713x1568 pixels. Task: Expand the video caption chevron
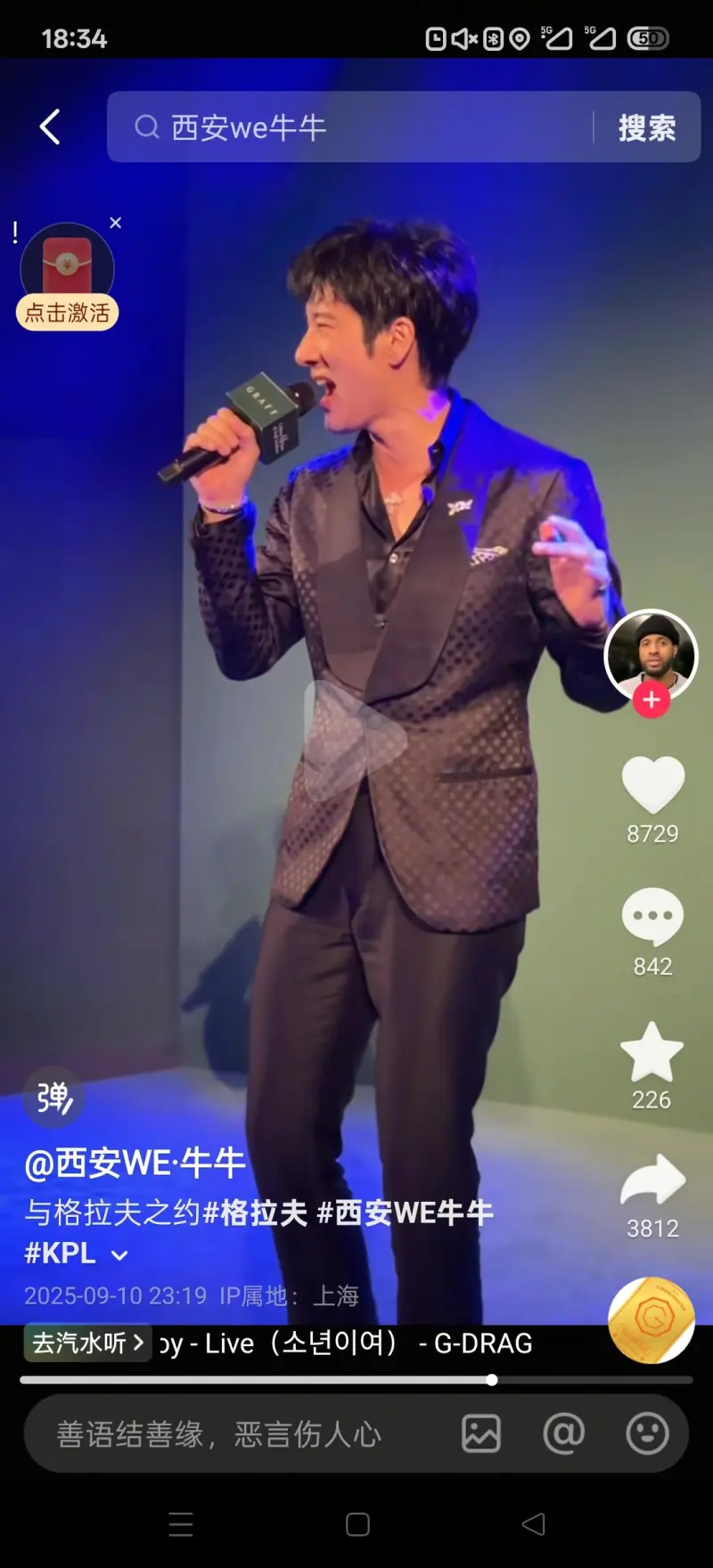119,1255
